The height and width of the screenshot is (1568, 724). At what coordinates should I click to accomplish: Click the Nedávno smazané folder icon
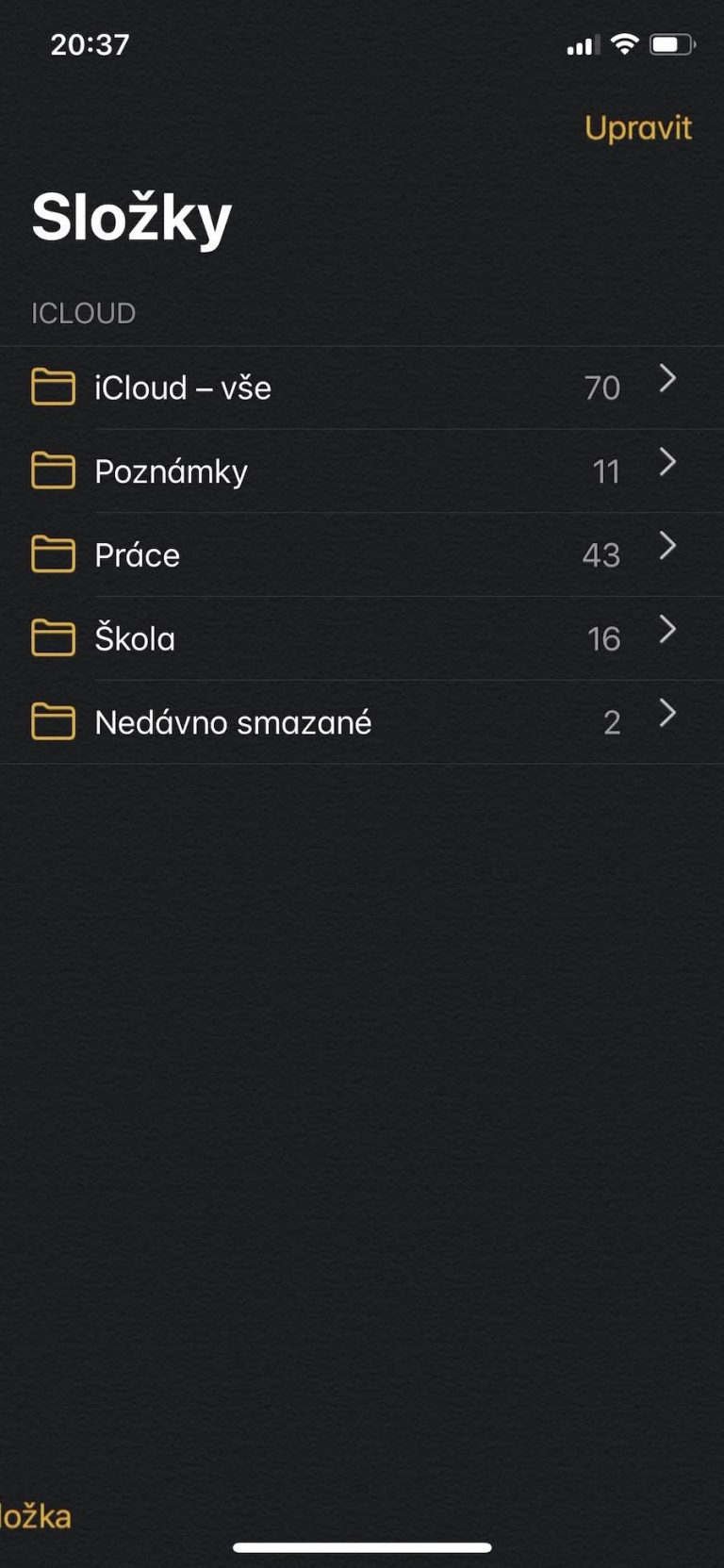[x=54, y=721]
